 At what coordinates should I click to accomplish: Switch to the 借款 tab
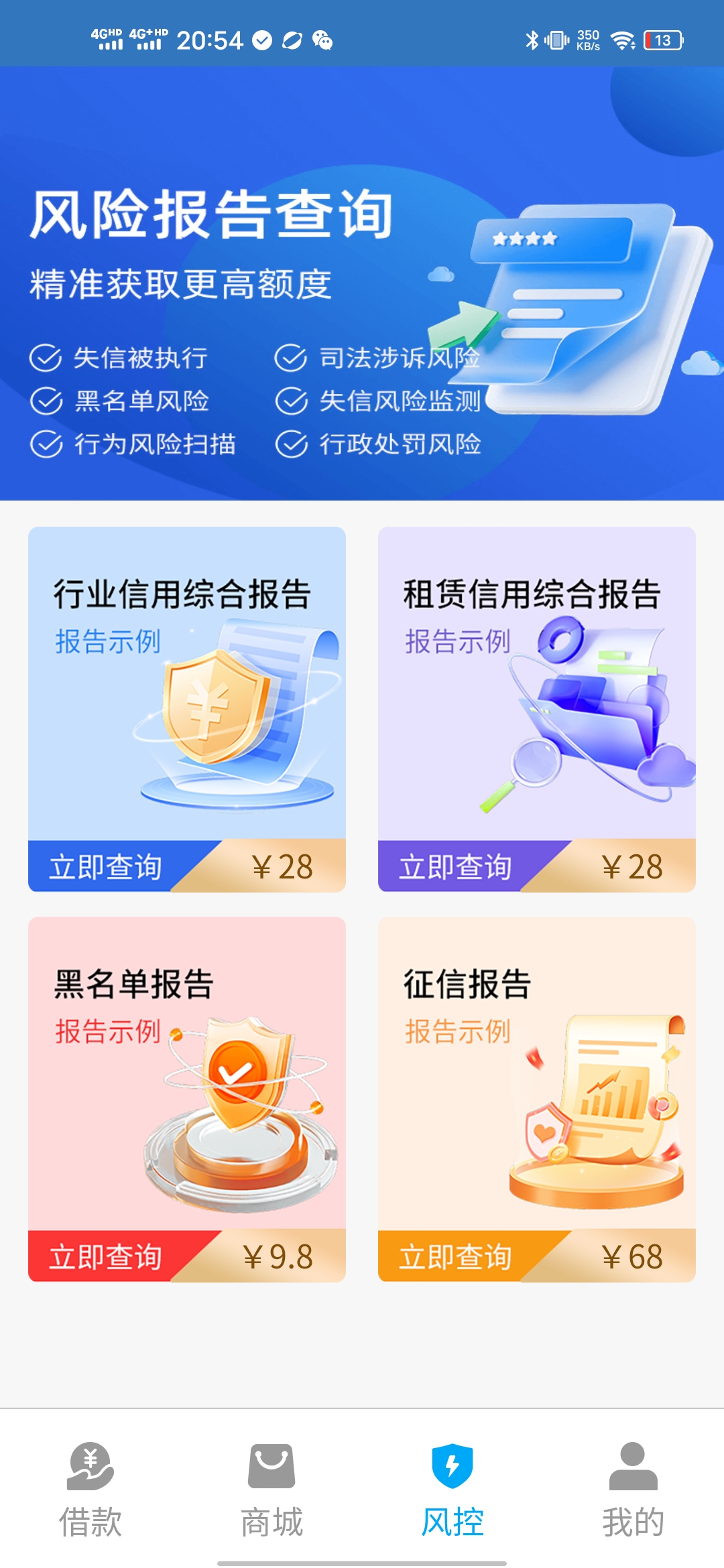click(90, 1490)
